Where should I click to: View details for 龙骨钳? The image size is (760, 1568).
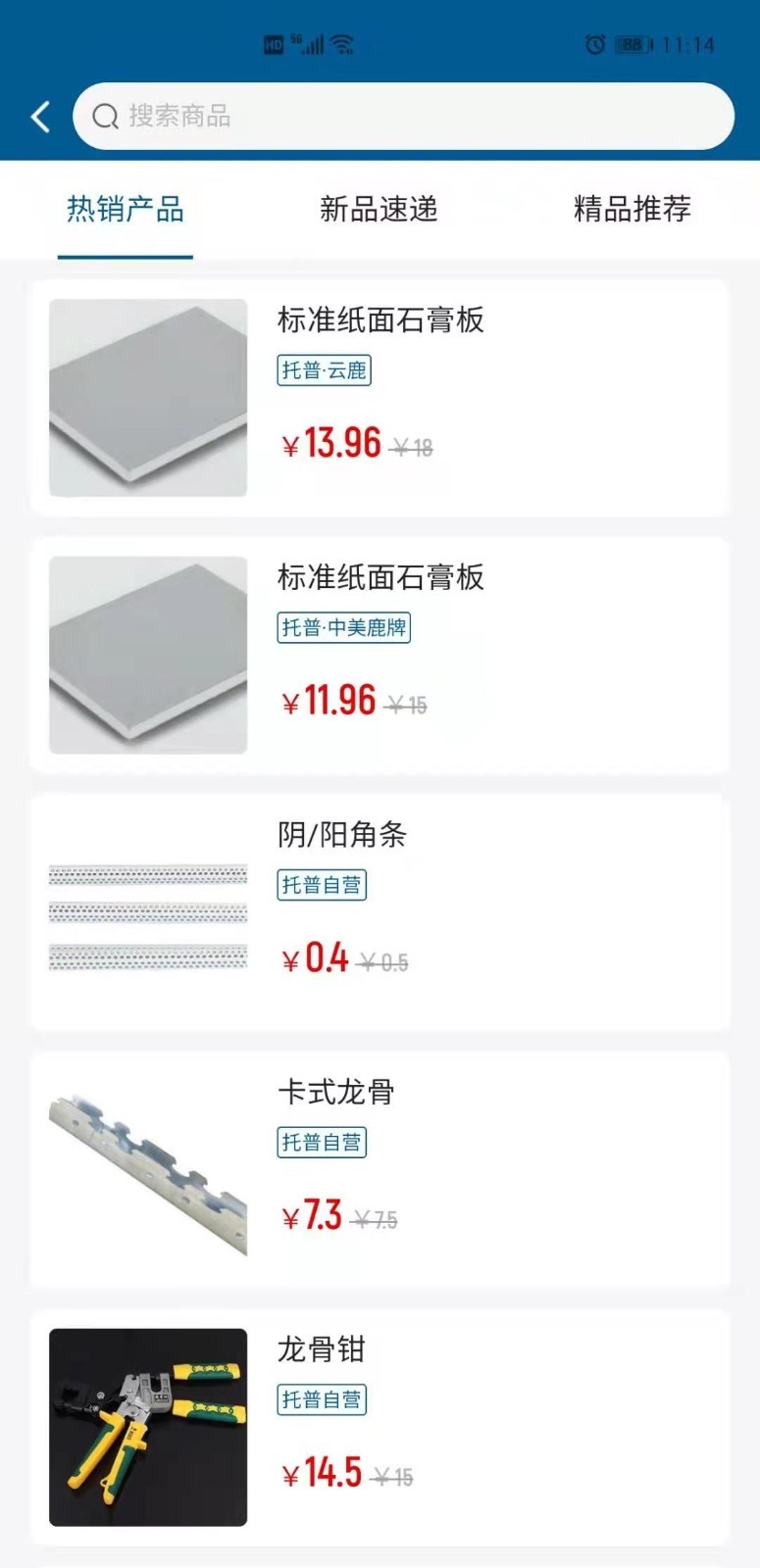(x=380, y=1427)
